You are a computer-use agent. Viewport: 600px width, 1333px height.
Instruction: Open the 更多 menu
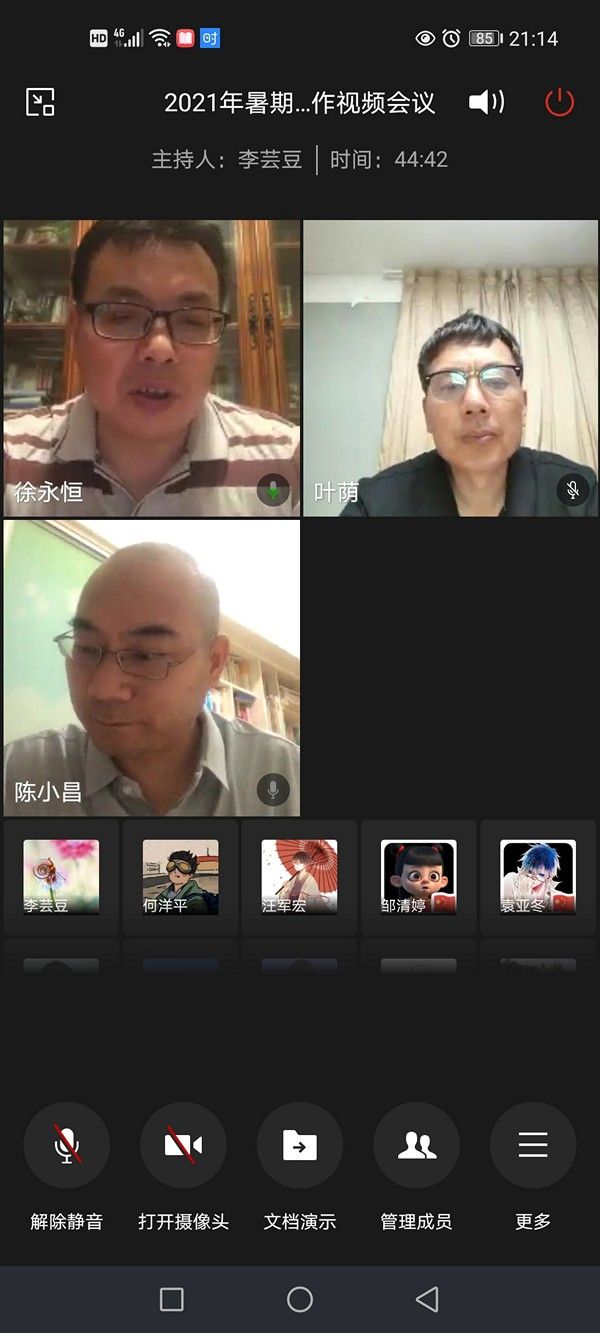(x=533, y=1145)
